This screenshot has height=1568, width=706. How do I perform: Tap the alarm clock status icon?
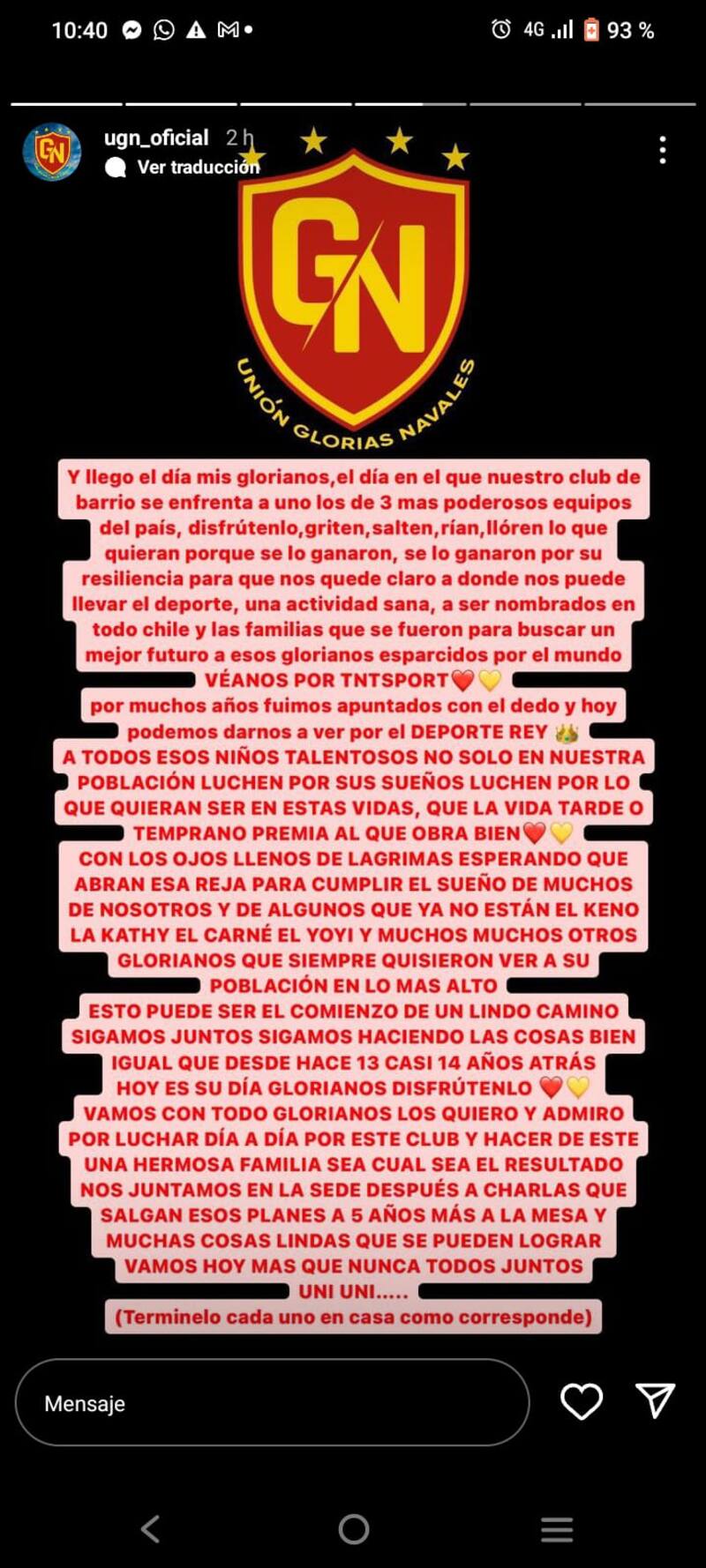[x=501, y=30]
